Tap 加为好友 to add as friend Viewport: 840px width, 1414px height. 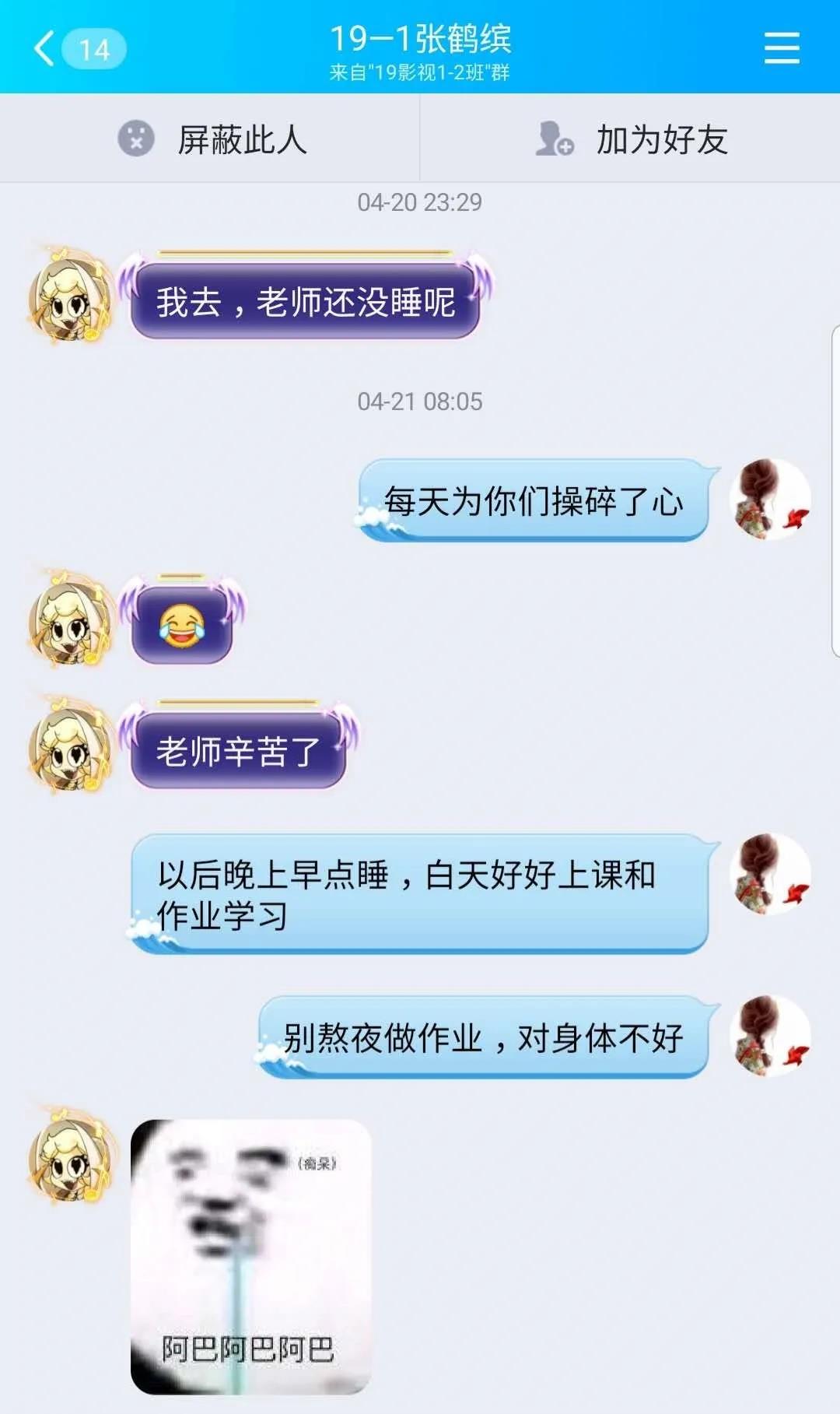(632, 140)
